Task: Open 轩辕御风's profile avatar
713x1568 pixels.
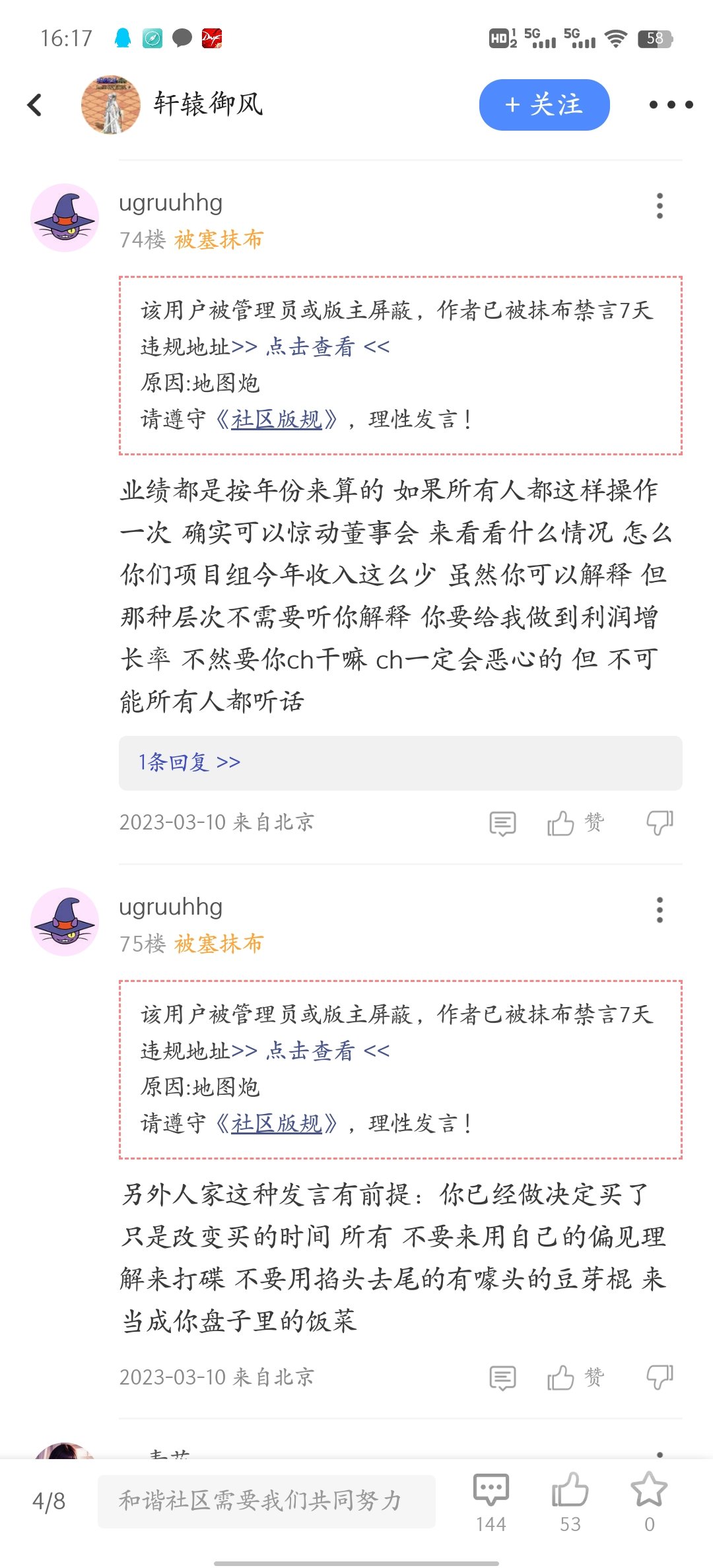Action: (x=110, y=104)
